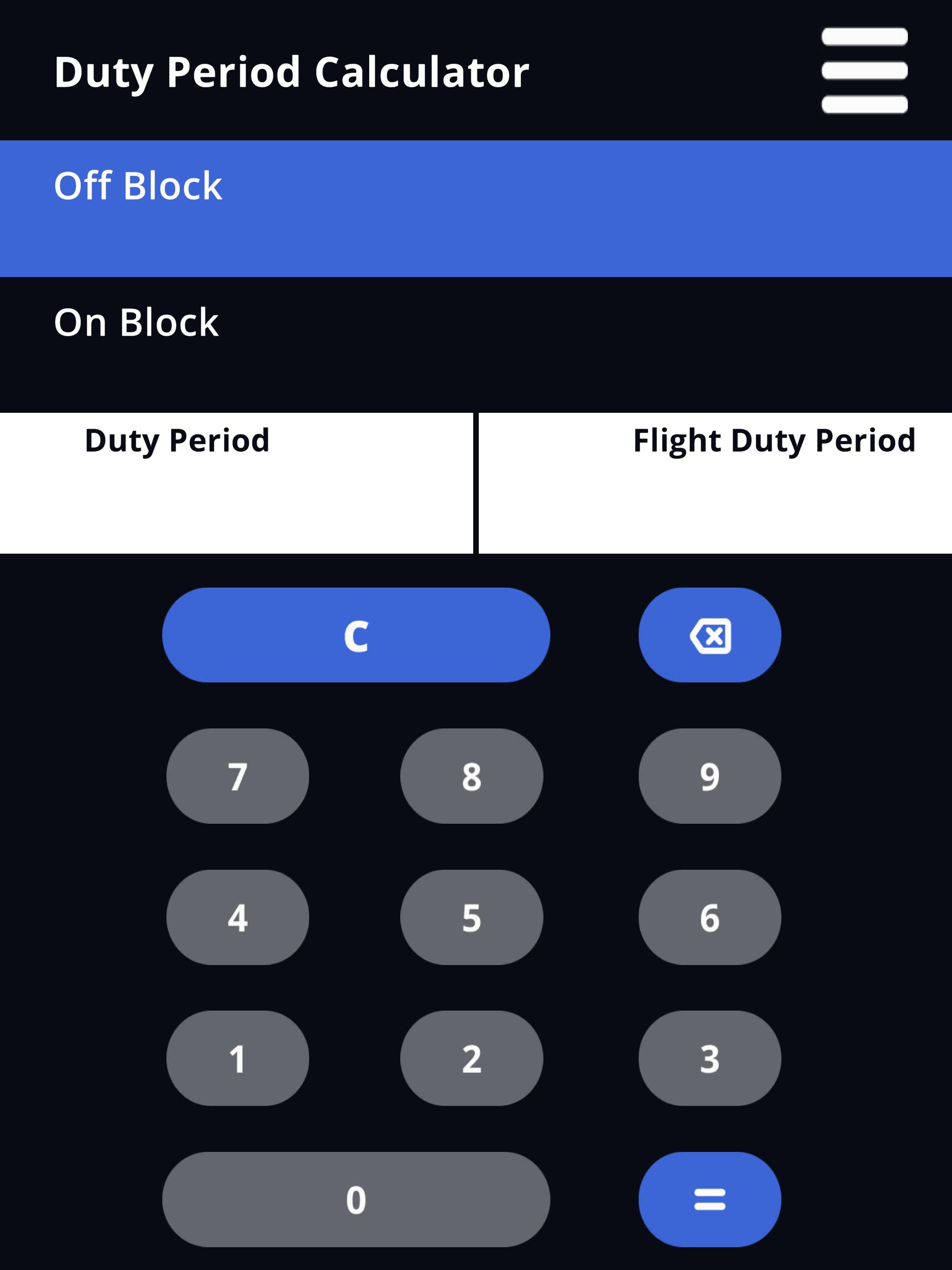Clear the entry with C
952x1270 pixels.
pos(356,635)
